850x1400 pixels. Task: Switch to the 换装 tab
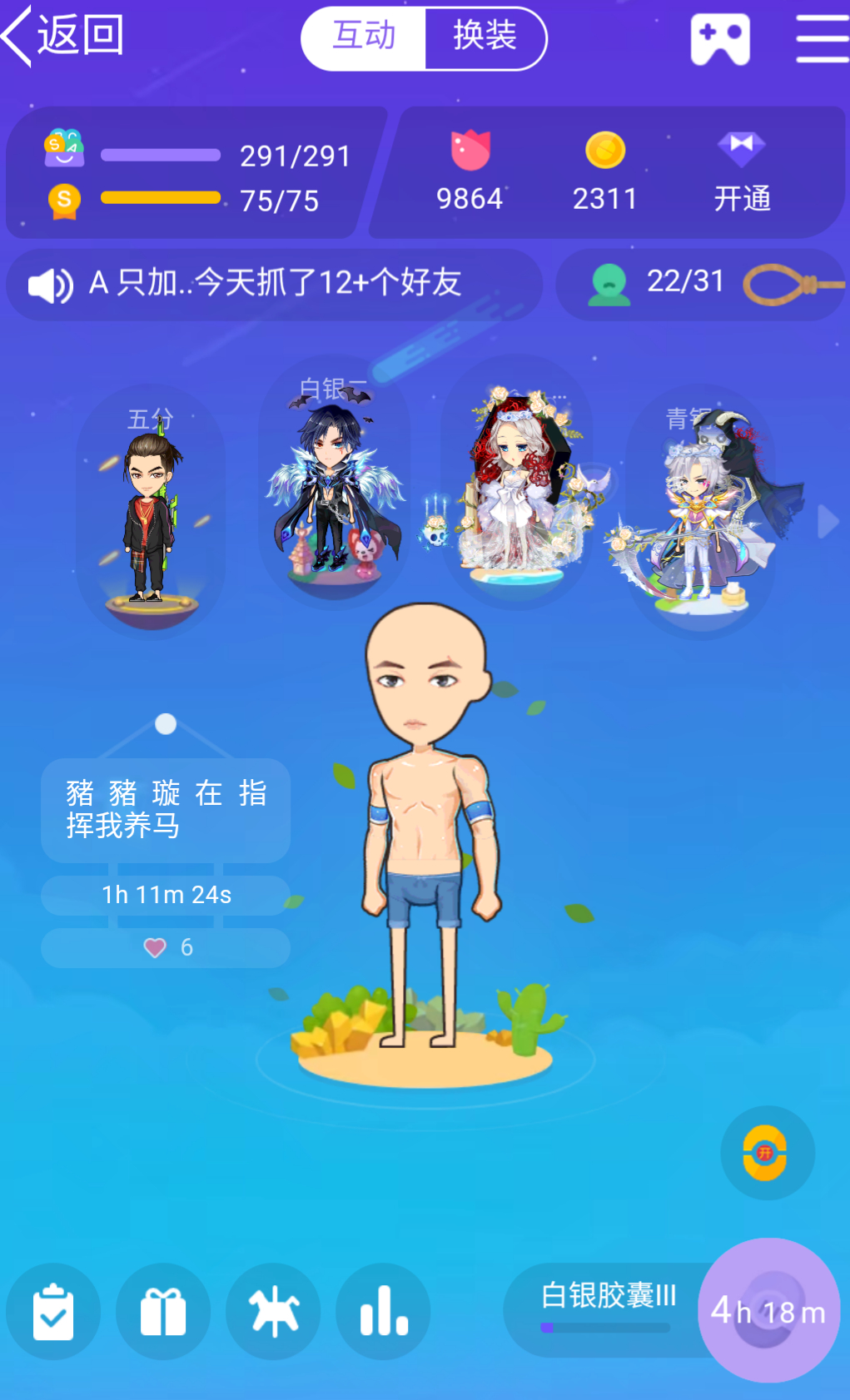pyautogui.click(x=485, y=37)
